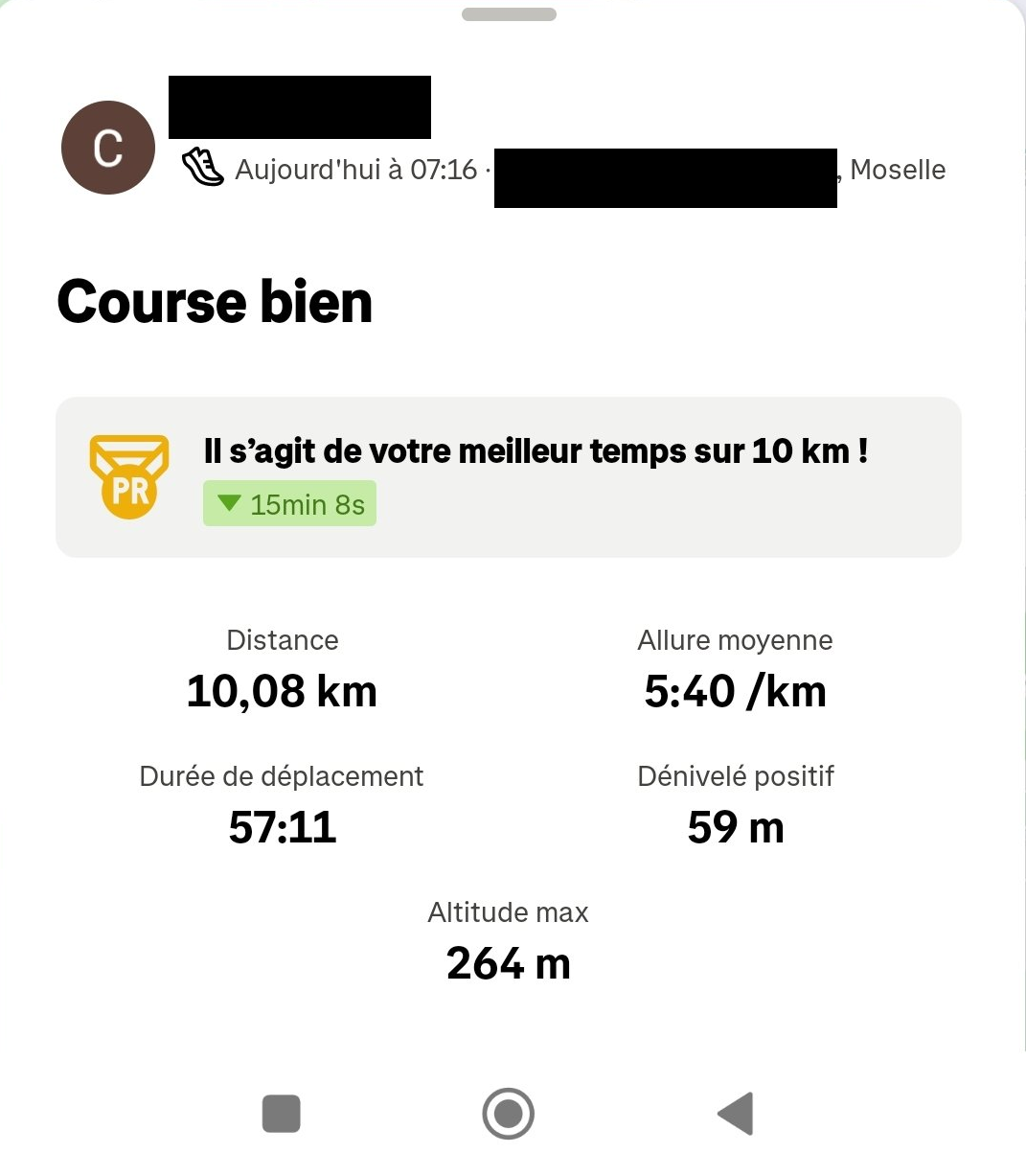
Task: Tap the sheet's top drag handle
Action: point(509,14)
